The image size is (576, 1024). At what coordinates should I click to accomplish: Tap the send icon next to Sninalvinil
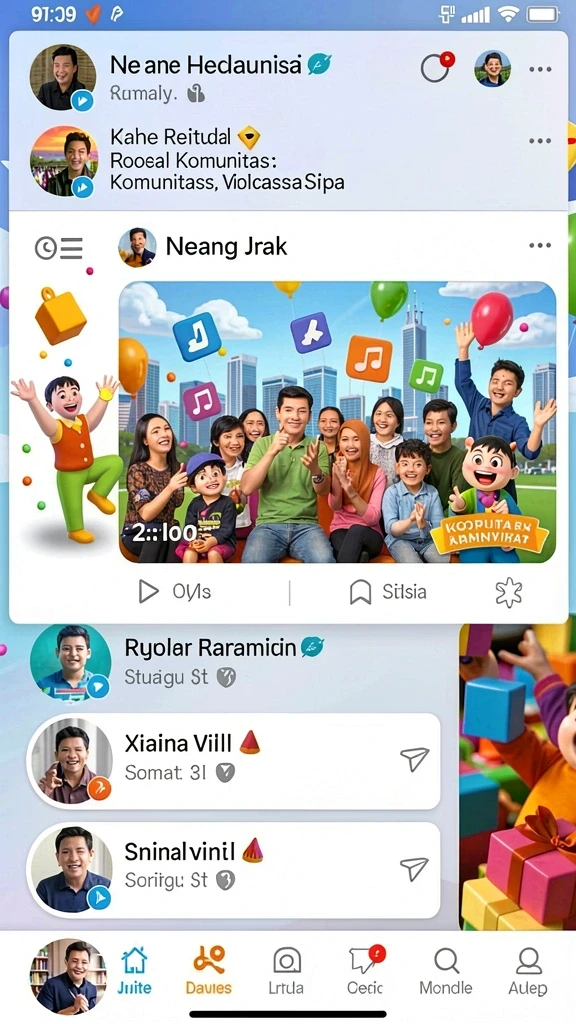415,867
